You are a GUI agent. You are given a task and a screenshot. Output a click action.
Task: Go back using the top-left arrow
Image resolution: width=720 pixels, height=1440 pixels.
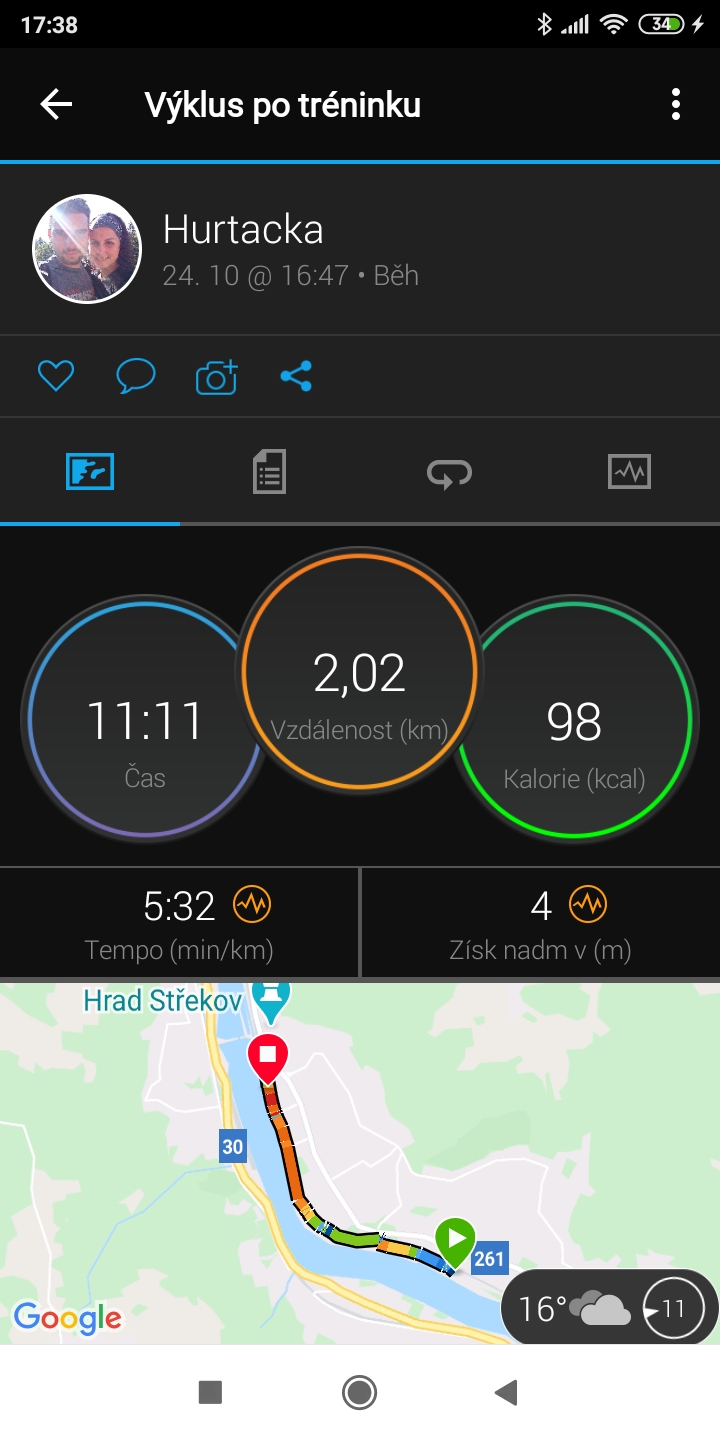[56, 104]
